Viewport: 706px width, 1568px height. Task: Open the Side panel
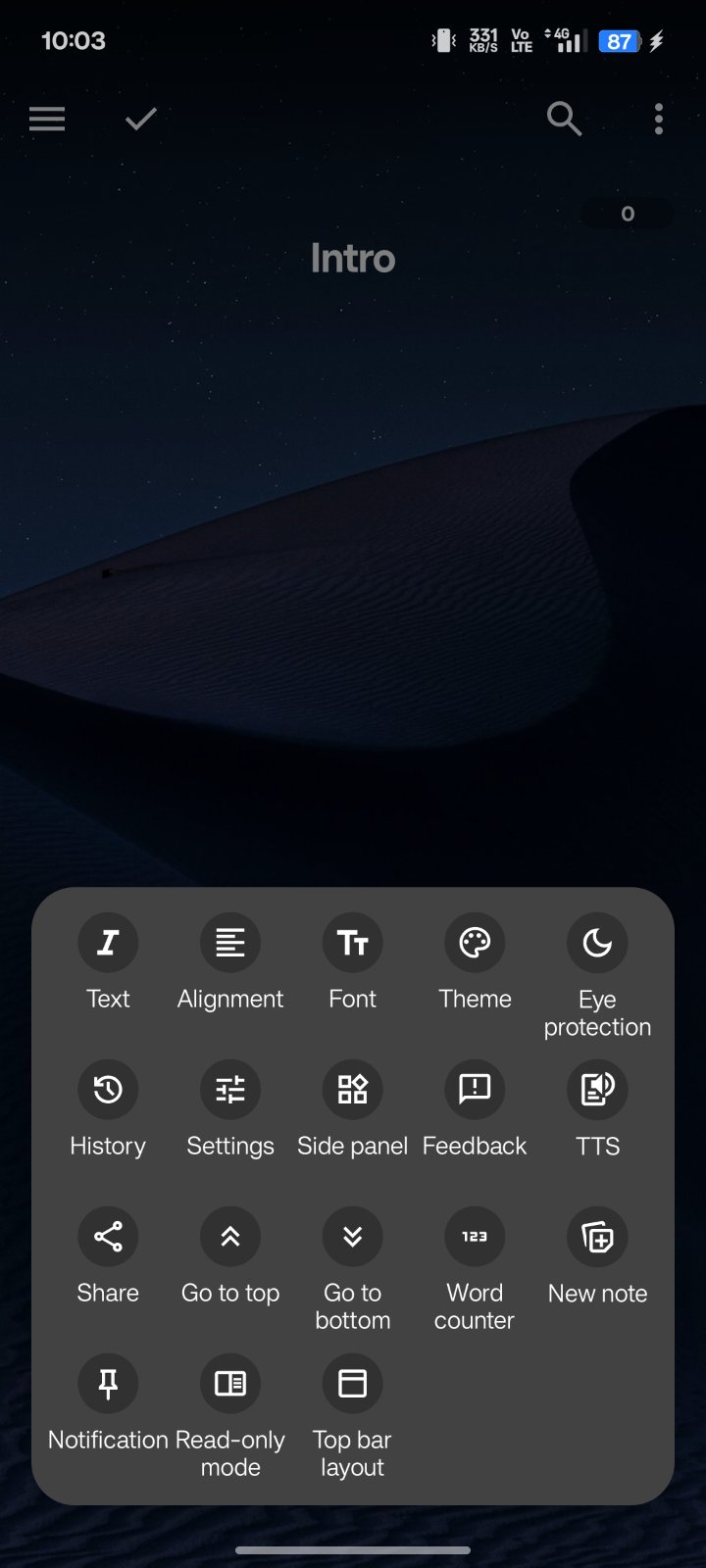(x=353, y=1090)
